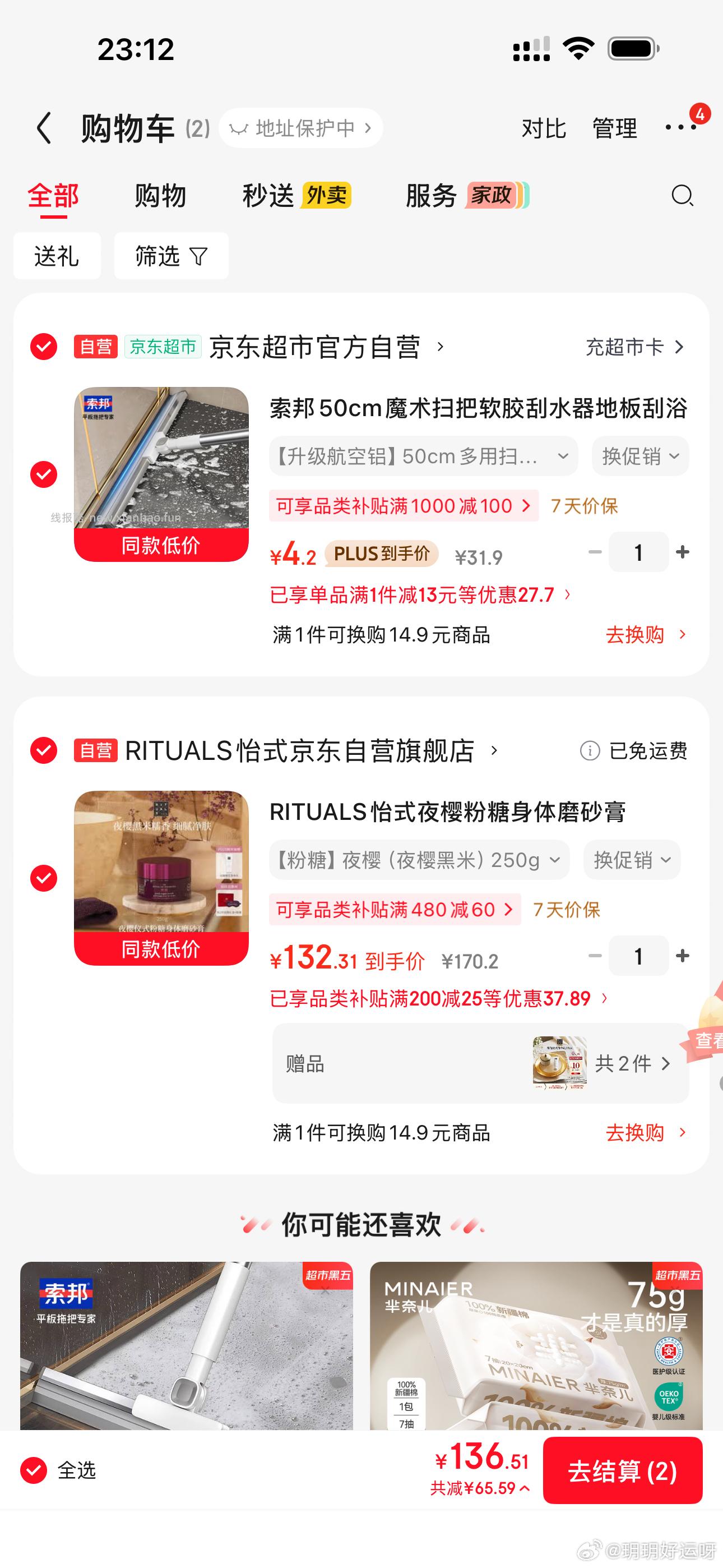Open the search magnifier in the cart
The height and width of the screenshot is (1568, 723).
682,196
